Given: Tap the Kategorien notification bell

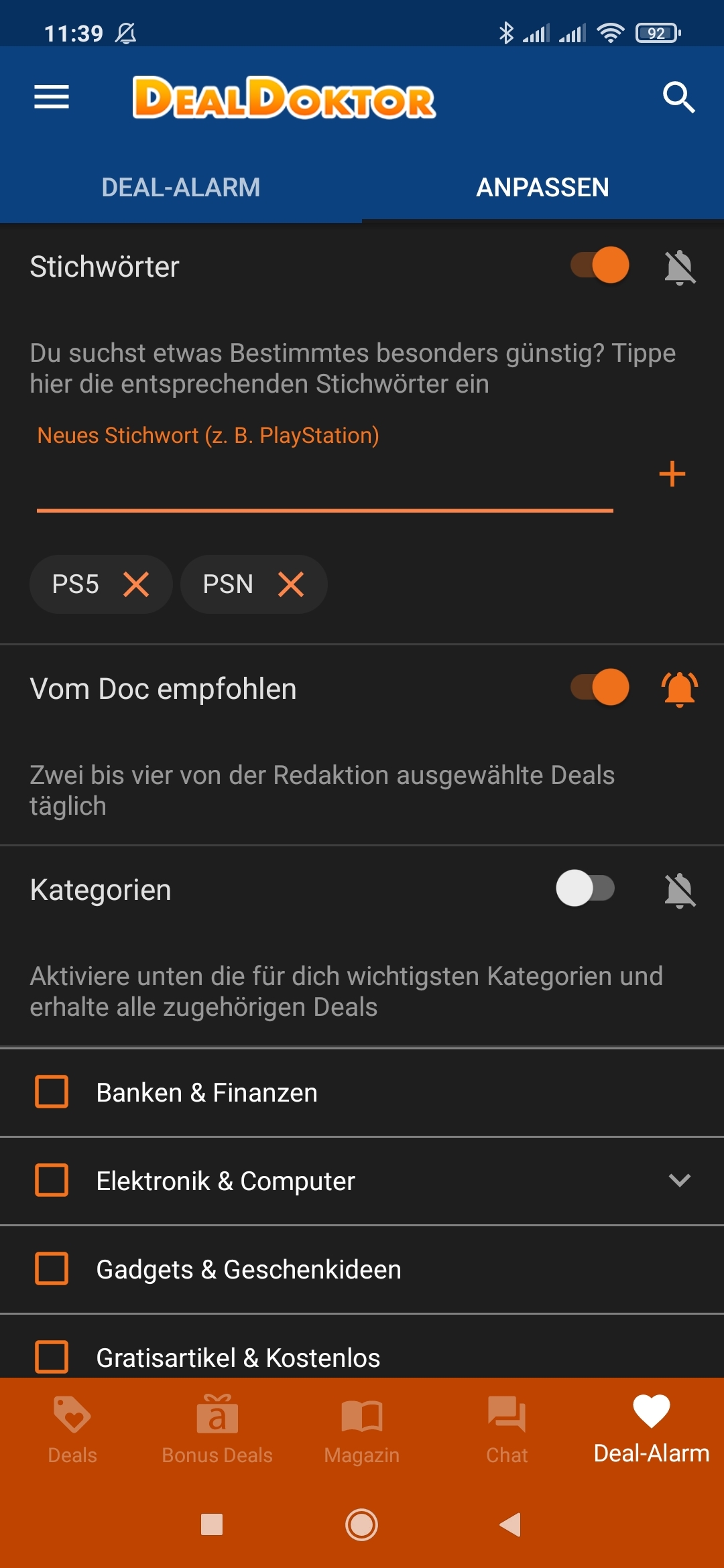Looking at the screenshot, I should pyautogui.click(x=680, y=890).
